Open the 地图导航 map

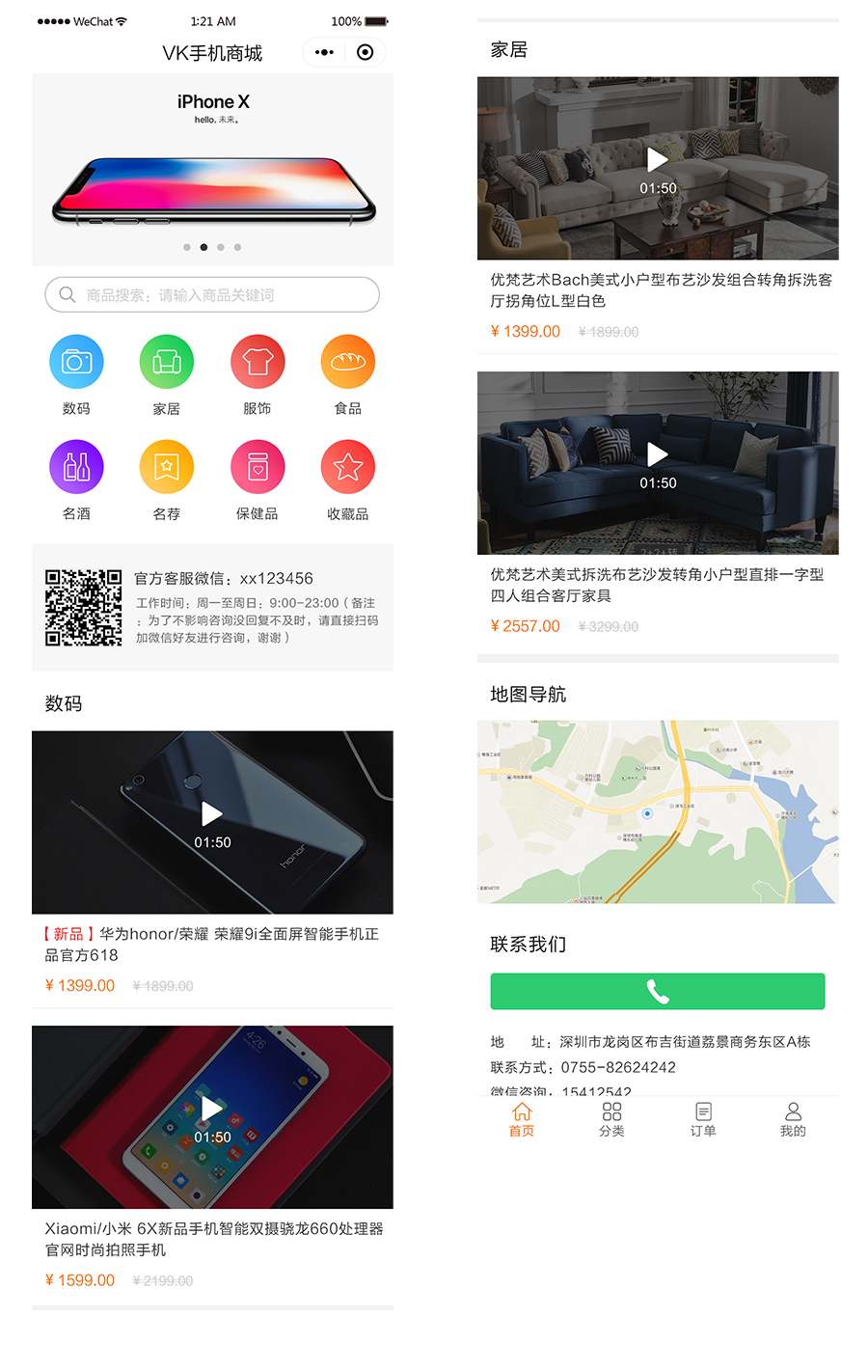coord(658,812)
